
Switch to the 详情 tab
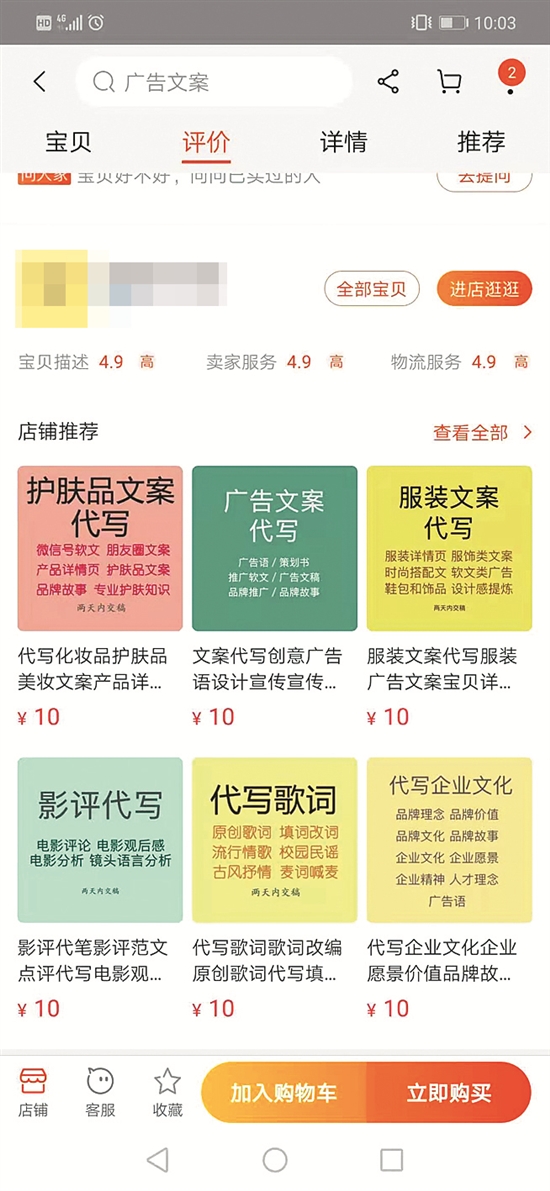tap(343, 142)
